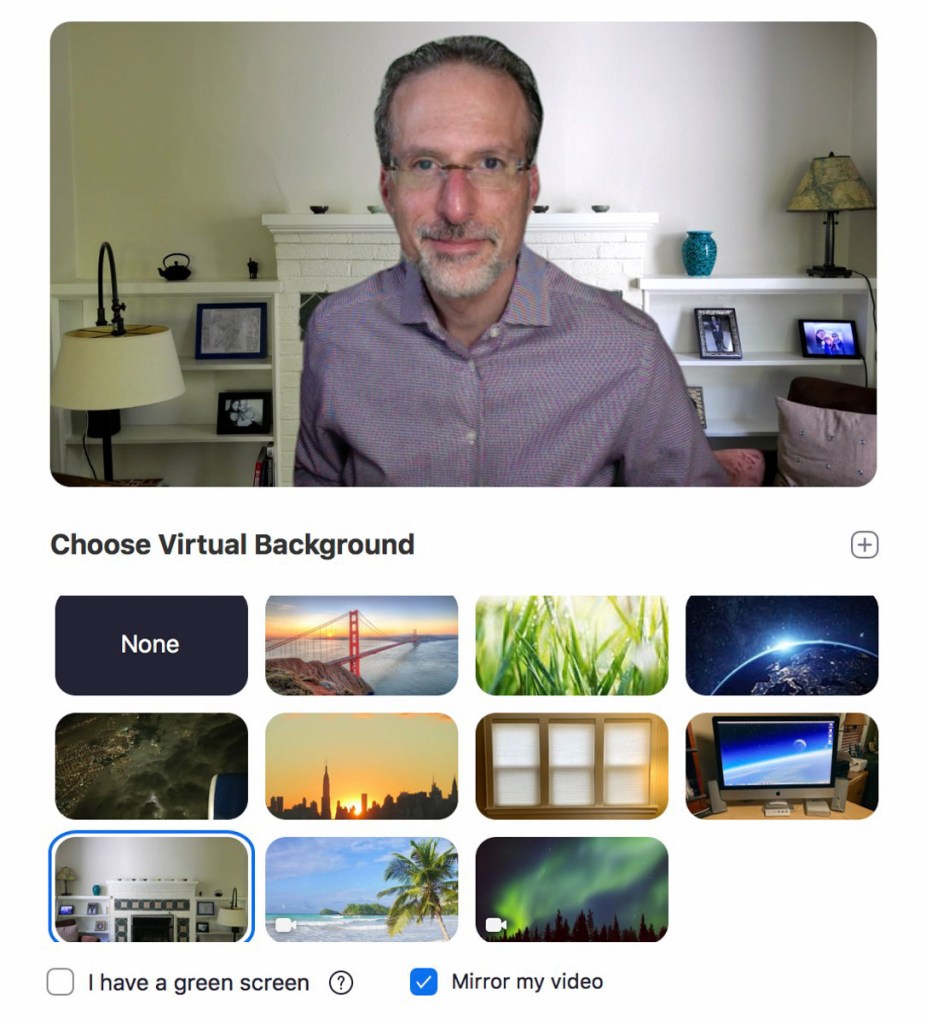Click the Mirror my video label text
Image resolution: width=926 pixels, height=1024 pixels.
528,983
